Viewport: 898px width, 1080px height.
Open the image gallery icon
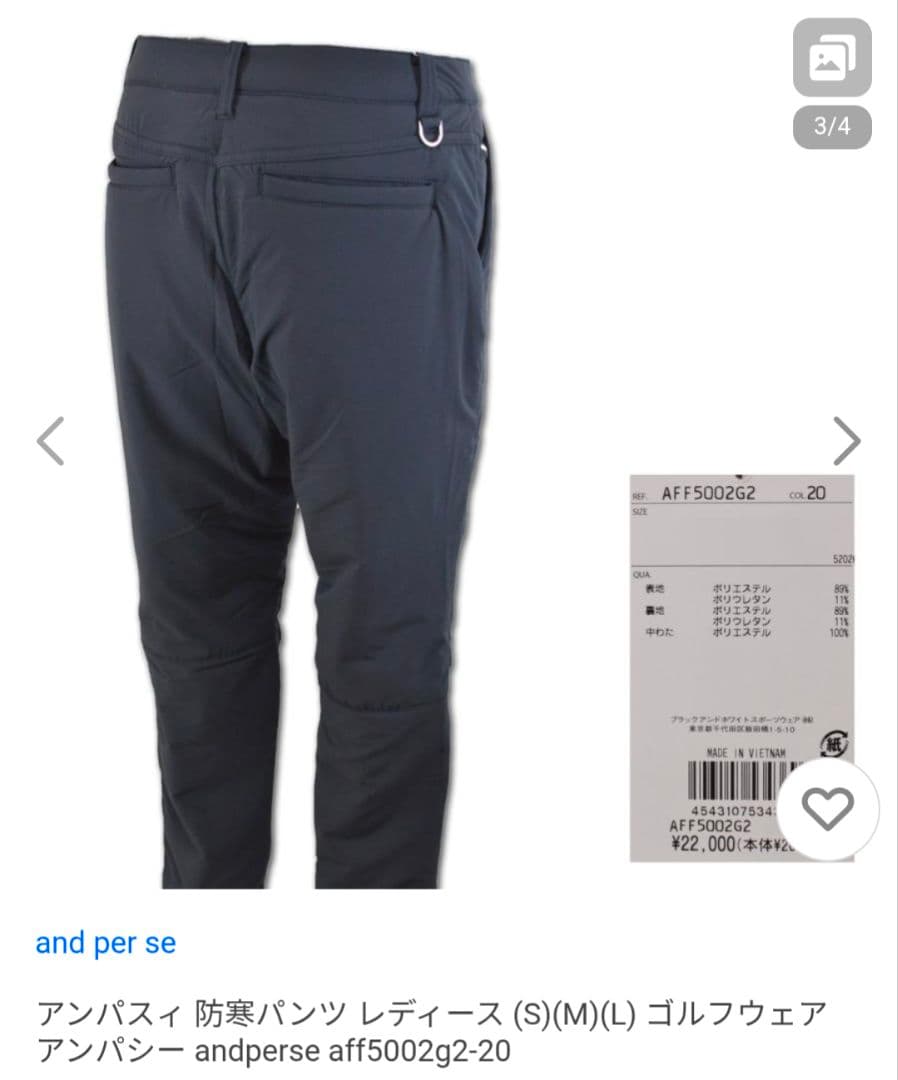pos(831,57)
